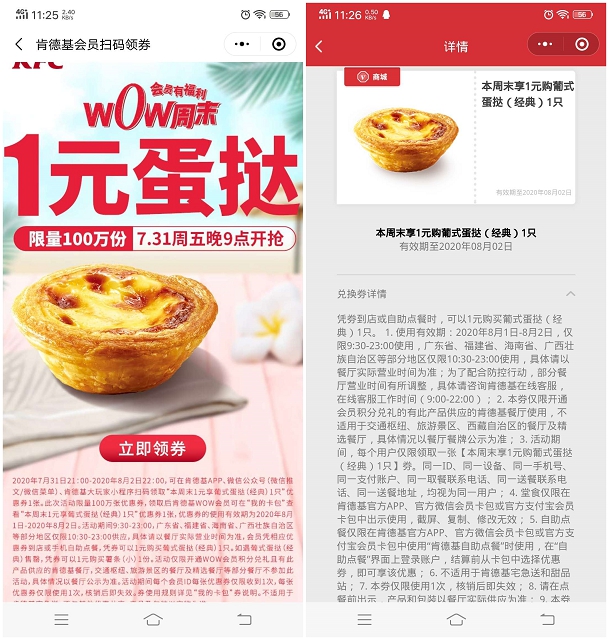Close the mini program from 详情 page
Screen dimensions: 609x640
[582, 45]
